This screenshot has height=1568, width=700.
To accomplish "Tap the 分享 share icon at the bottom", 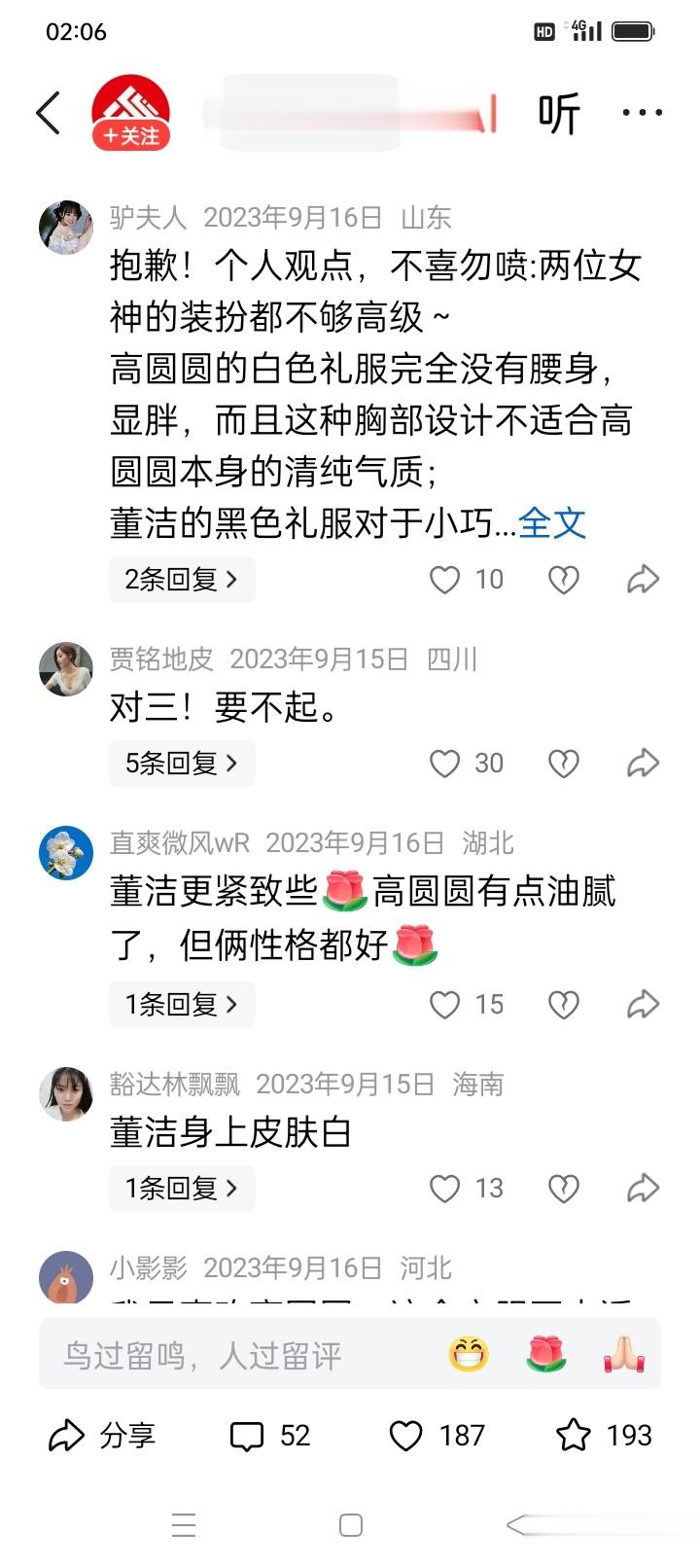I will pos(68,1435).
